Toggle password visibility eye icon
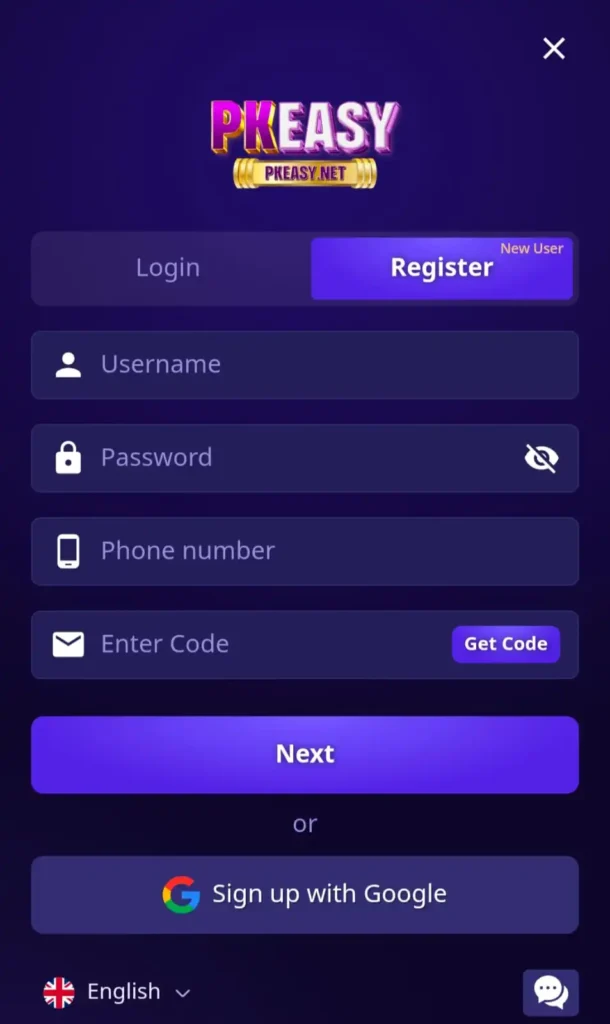The image size is (610, 1024). [x=541, y=458]
